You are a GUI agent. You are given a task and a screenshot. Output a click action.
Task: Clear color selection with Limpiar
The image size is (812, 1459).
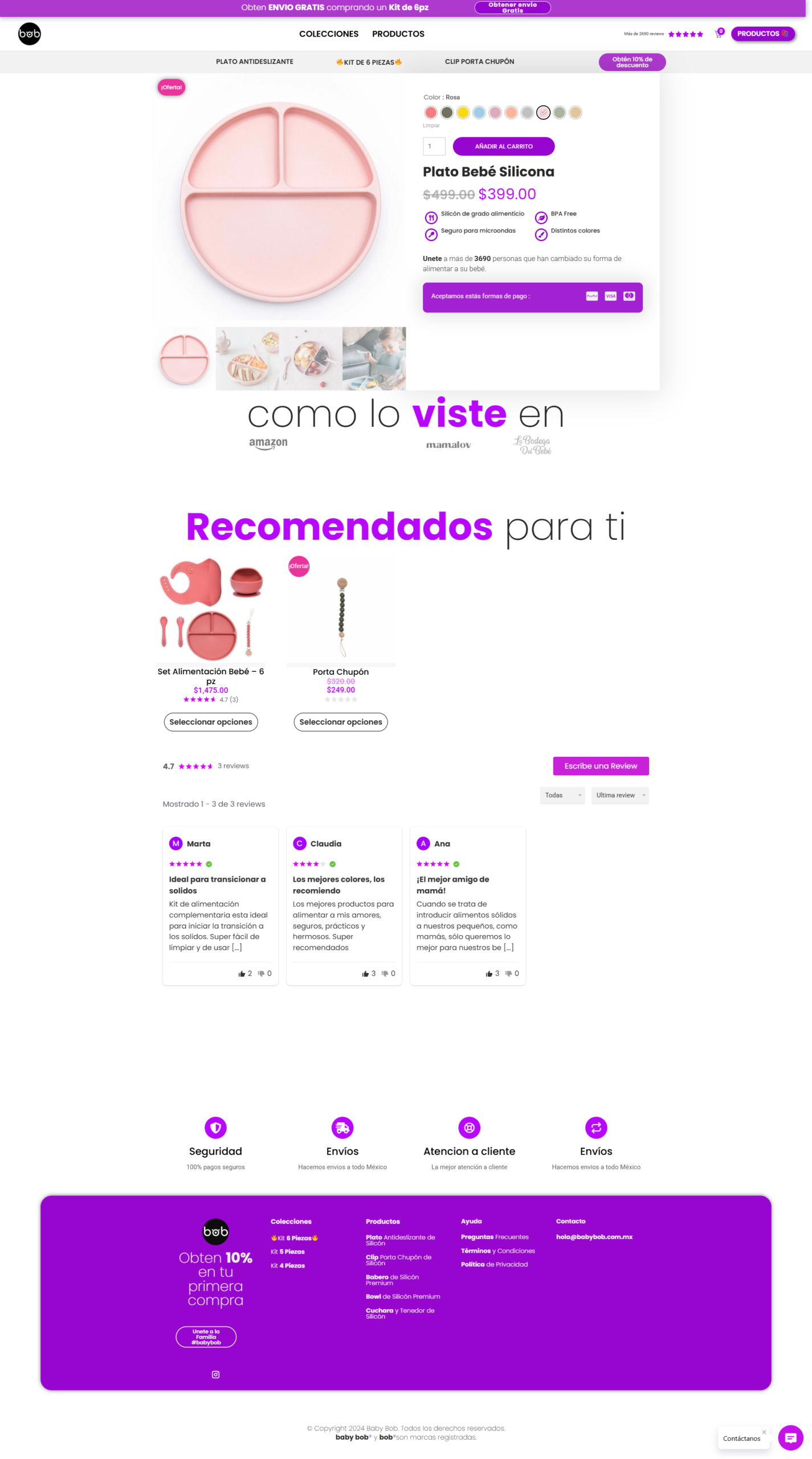pos(431,125)
